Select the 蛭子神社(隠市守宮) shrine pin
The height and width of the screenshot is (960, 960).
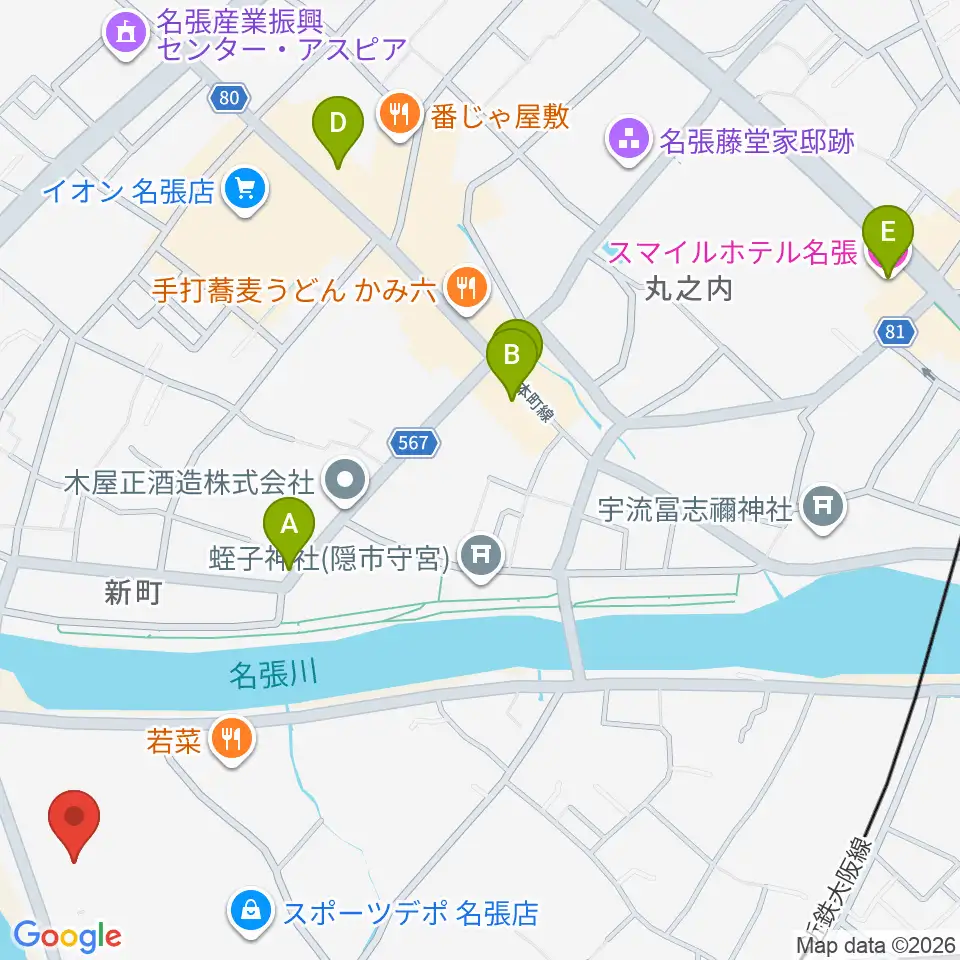(x=481, y=556)
